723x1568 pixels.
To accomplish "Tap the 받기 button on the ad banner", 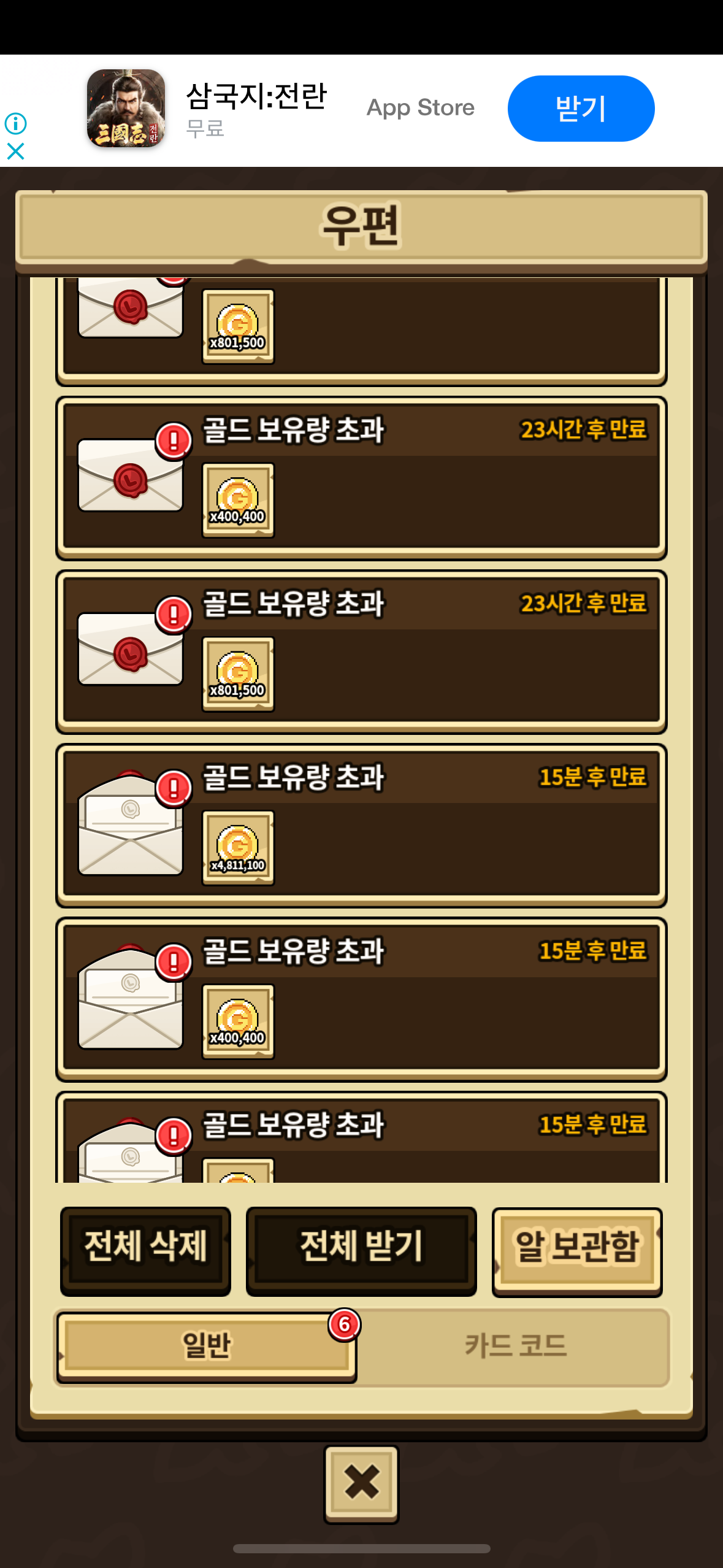I will 580,109.
